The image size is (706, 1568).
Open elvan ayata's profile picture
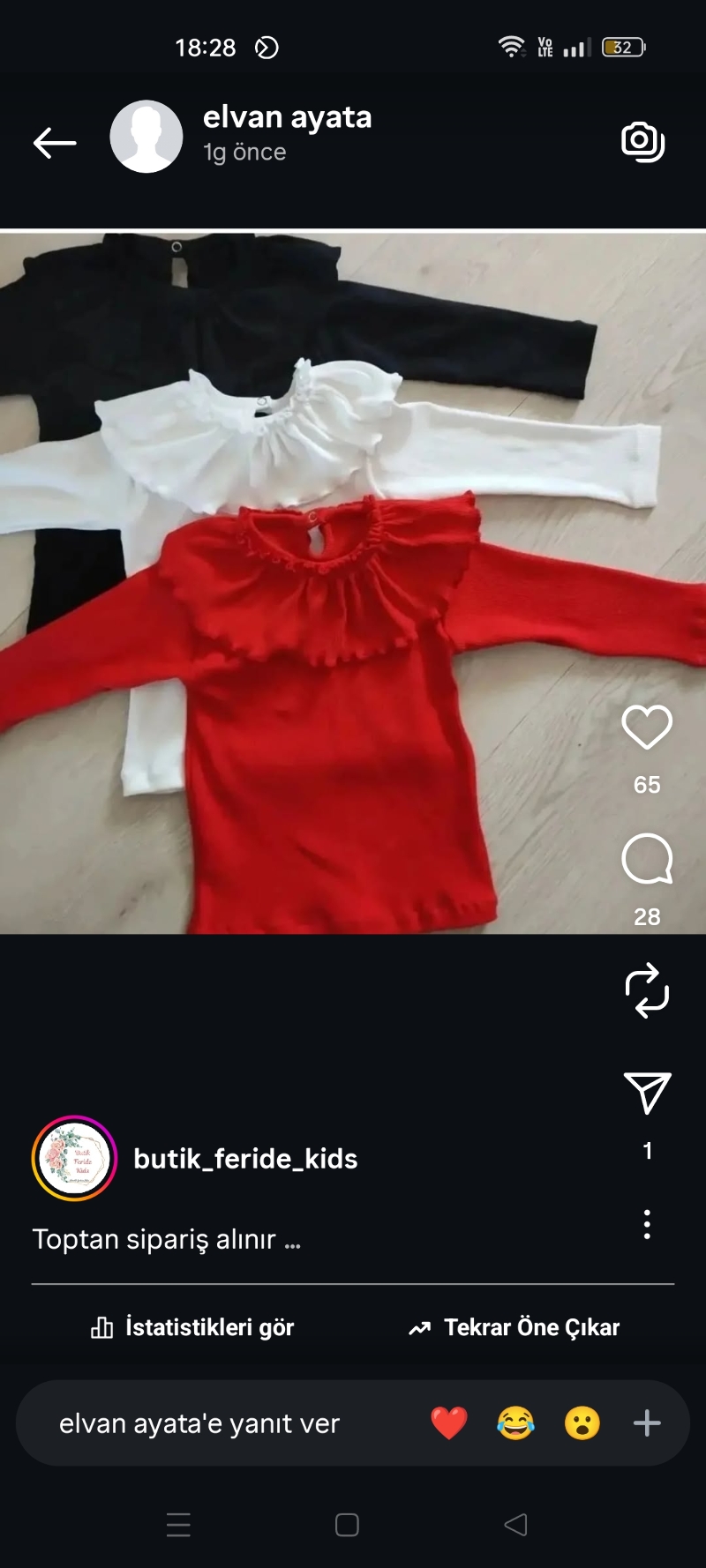pos(146,137)
